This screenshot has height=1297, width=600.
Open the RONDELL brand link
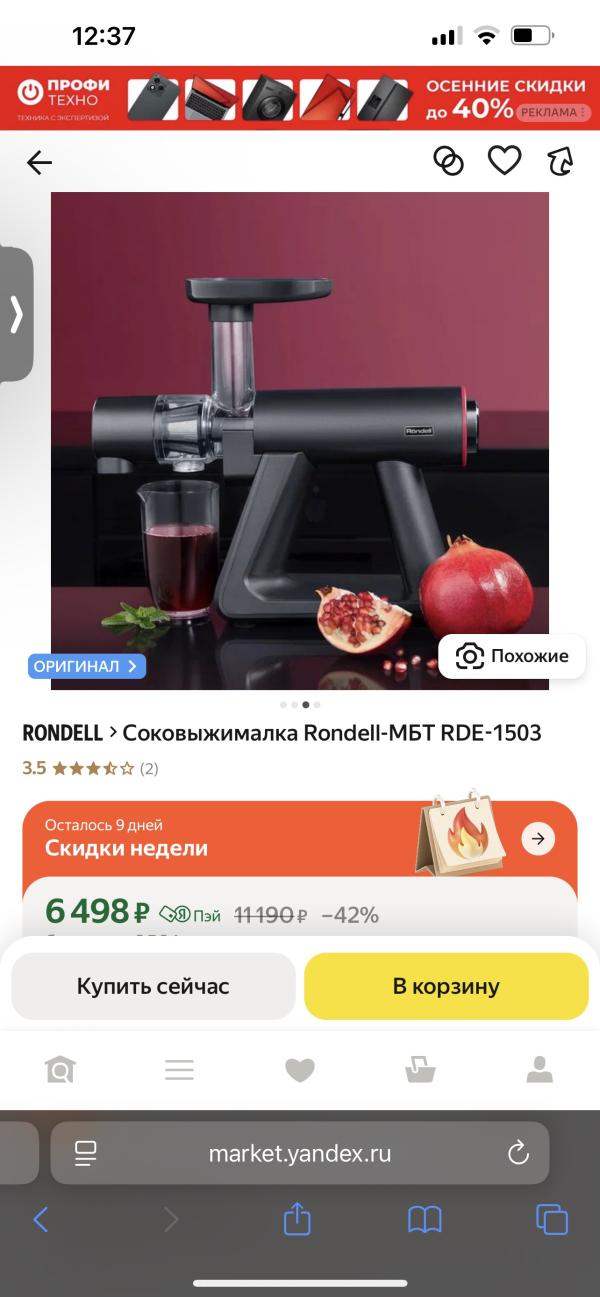coord(62,733)
